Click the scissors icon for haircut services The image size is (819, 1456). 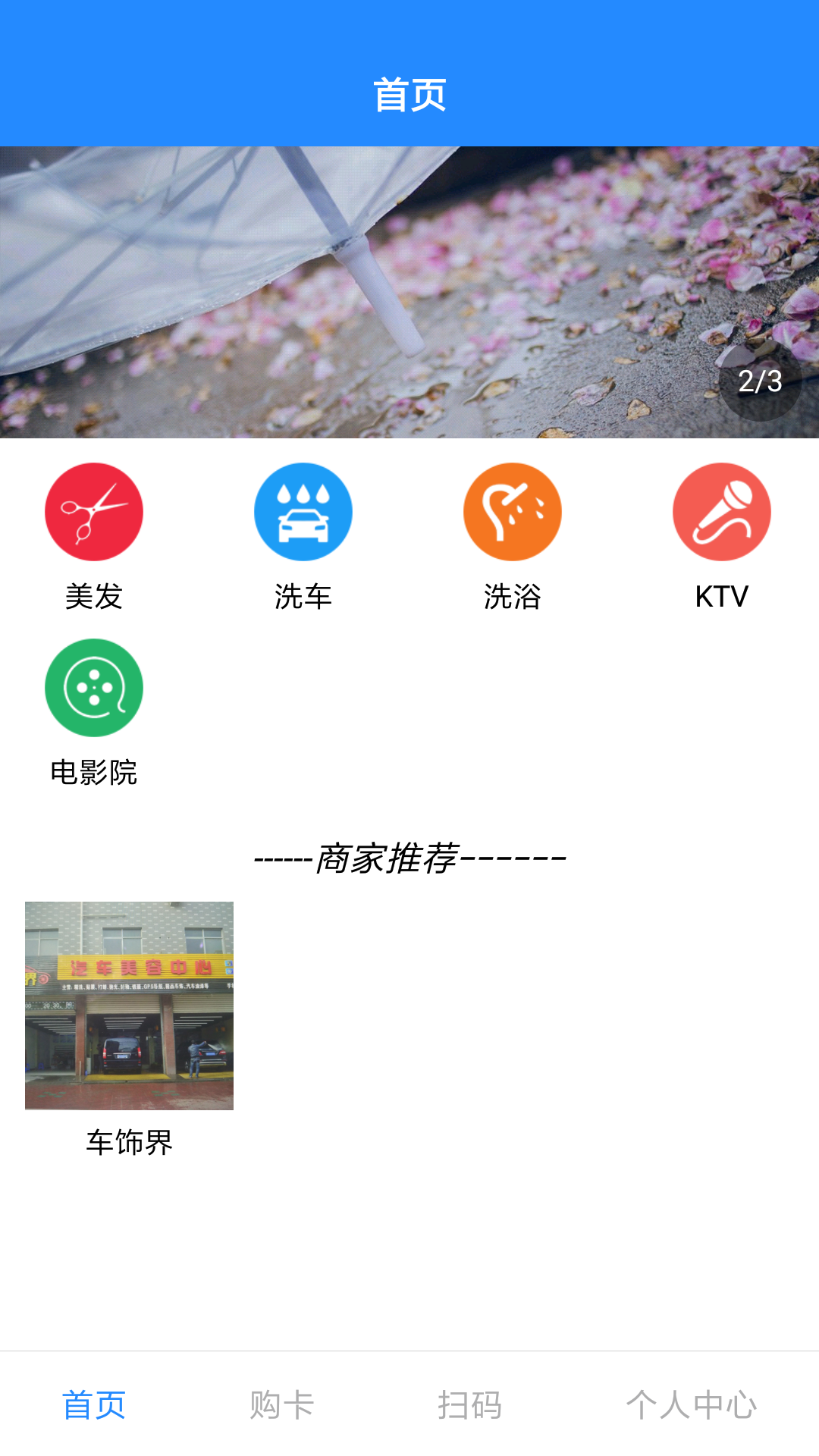pos(93,512)
